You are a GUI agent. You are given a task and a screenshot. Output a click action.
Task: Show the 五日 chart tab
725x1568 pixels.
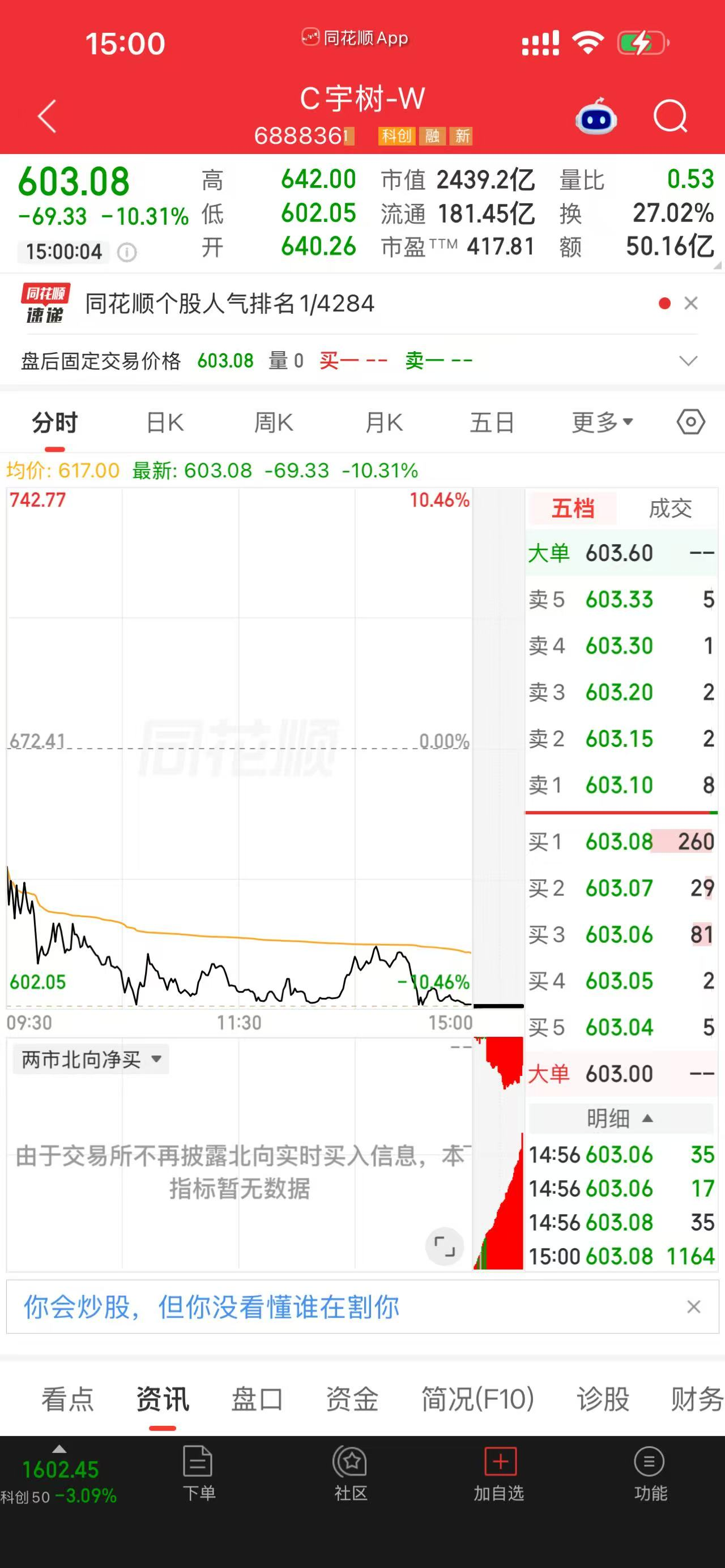(x=492, y=422)
